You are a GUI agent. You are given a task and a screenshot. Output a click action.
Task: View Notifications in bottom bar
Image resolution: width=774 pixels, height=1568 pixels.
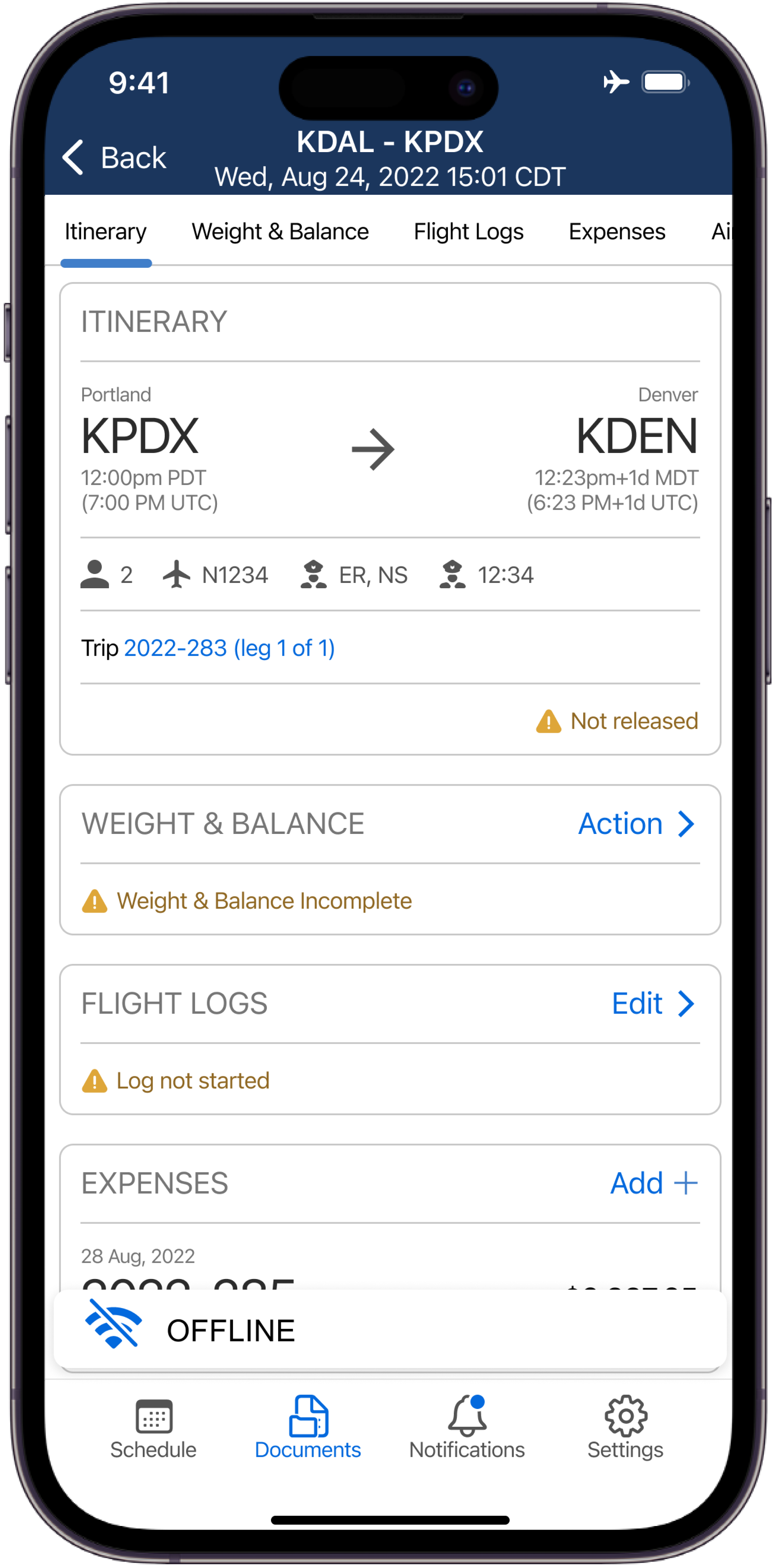coord(467,1427)
